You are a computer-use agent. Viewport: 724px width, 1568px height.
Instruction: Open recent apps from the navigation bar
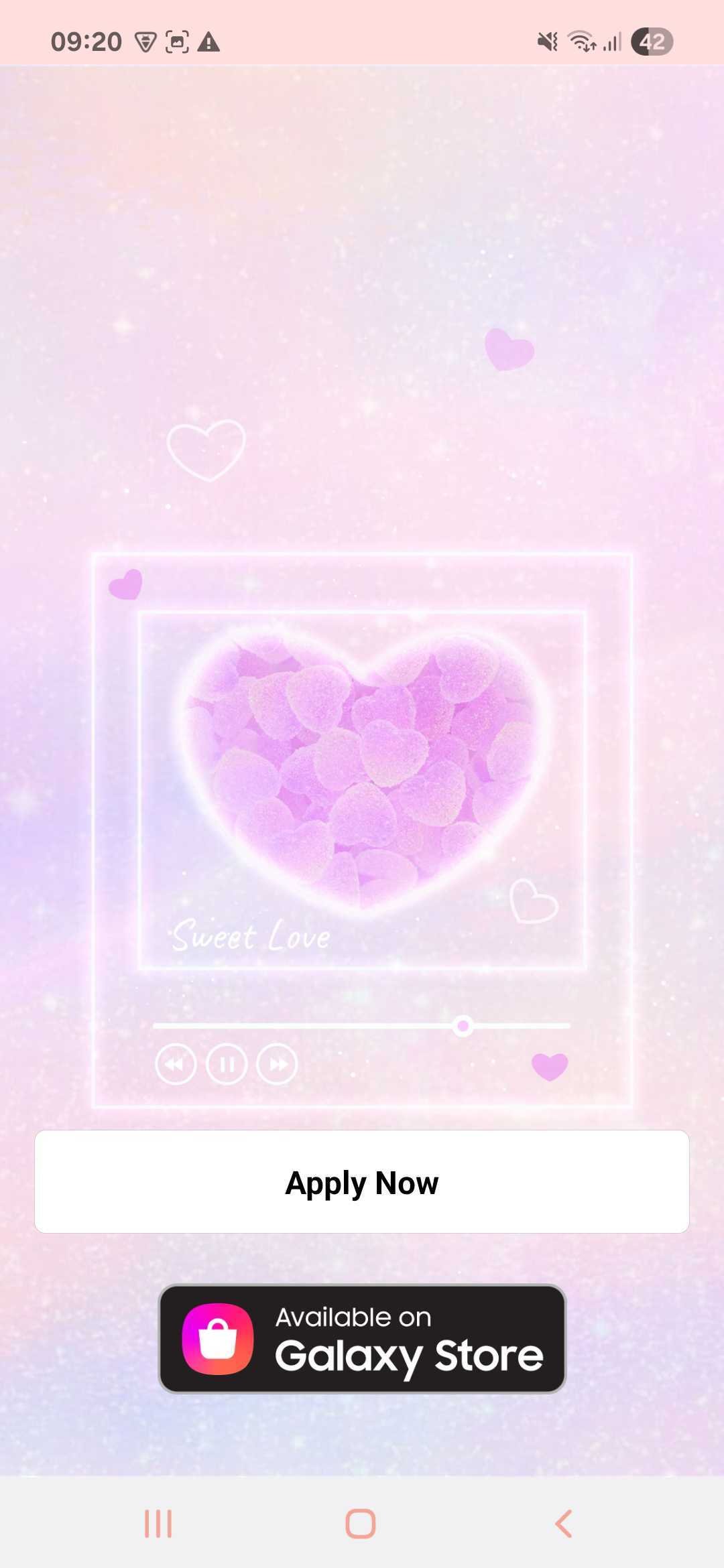(158, 1524)
